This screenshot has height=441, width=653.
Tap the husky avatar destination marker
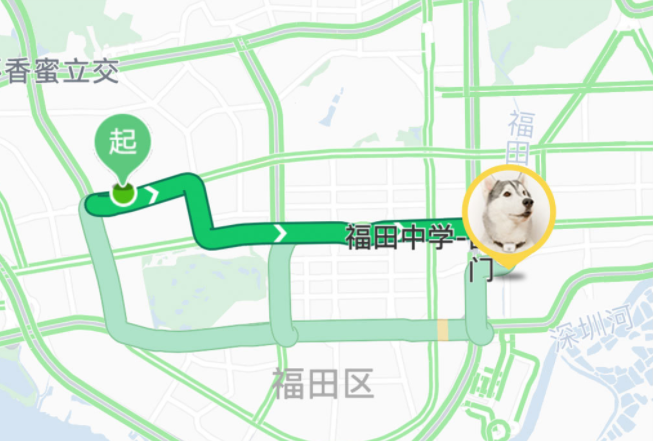508,213
